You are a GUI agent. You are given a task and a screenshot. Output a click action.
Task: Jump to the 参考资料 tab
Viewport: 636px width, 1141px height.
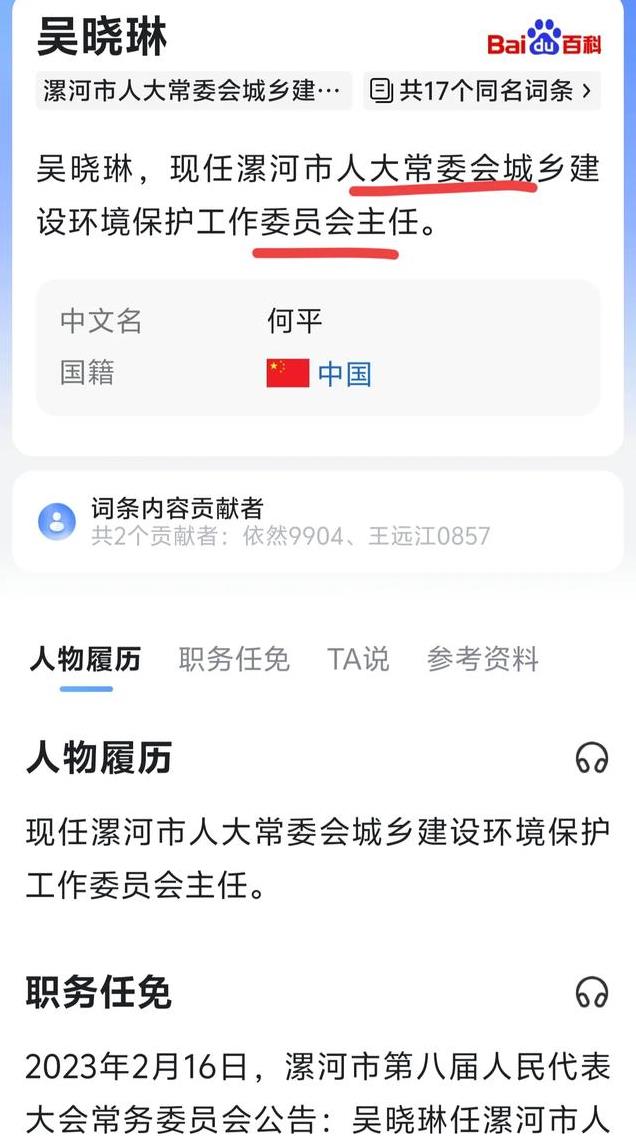(482, 659)
